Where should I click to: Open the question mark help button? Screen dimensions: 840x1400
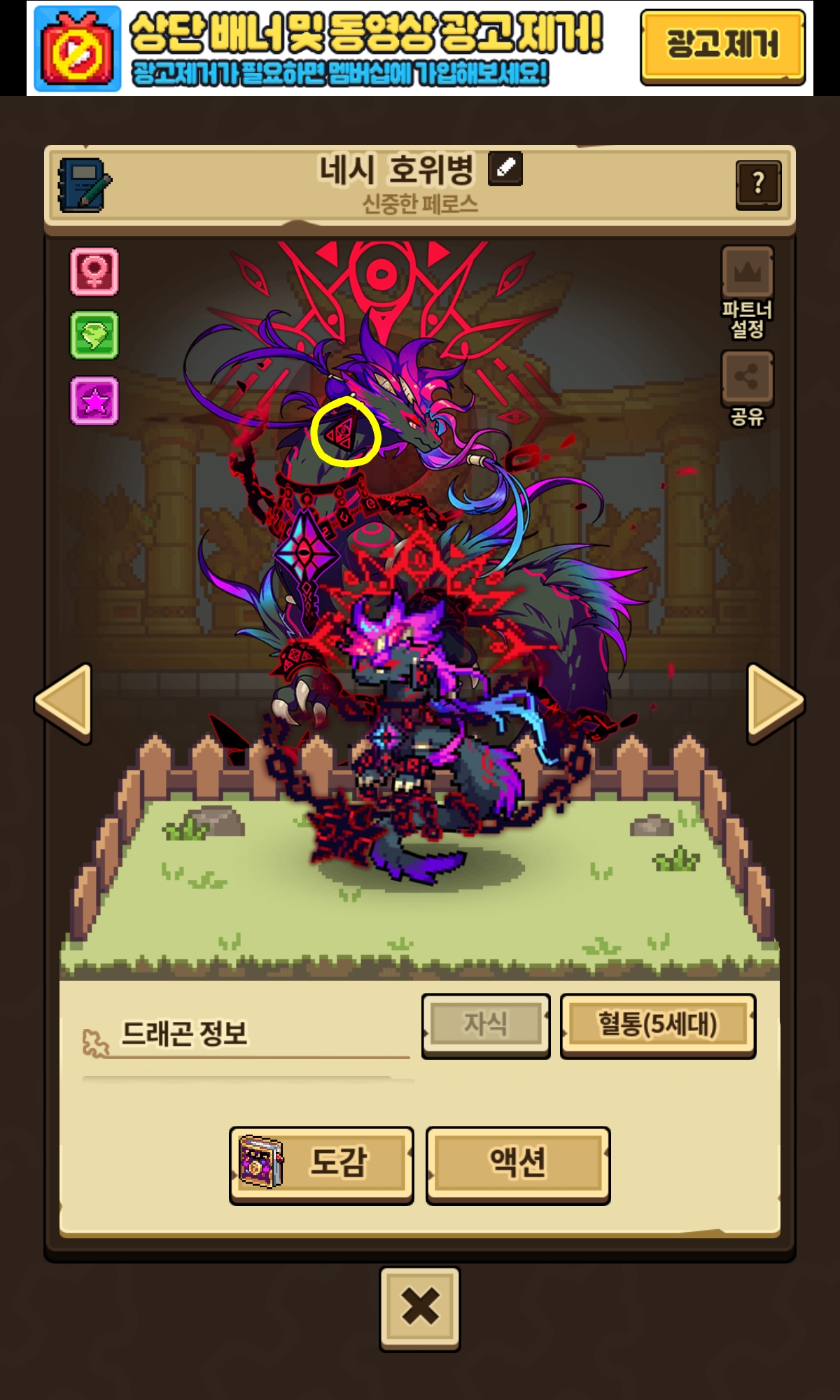point(758,185)
